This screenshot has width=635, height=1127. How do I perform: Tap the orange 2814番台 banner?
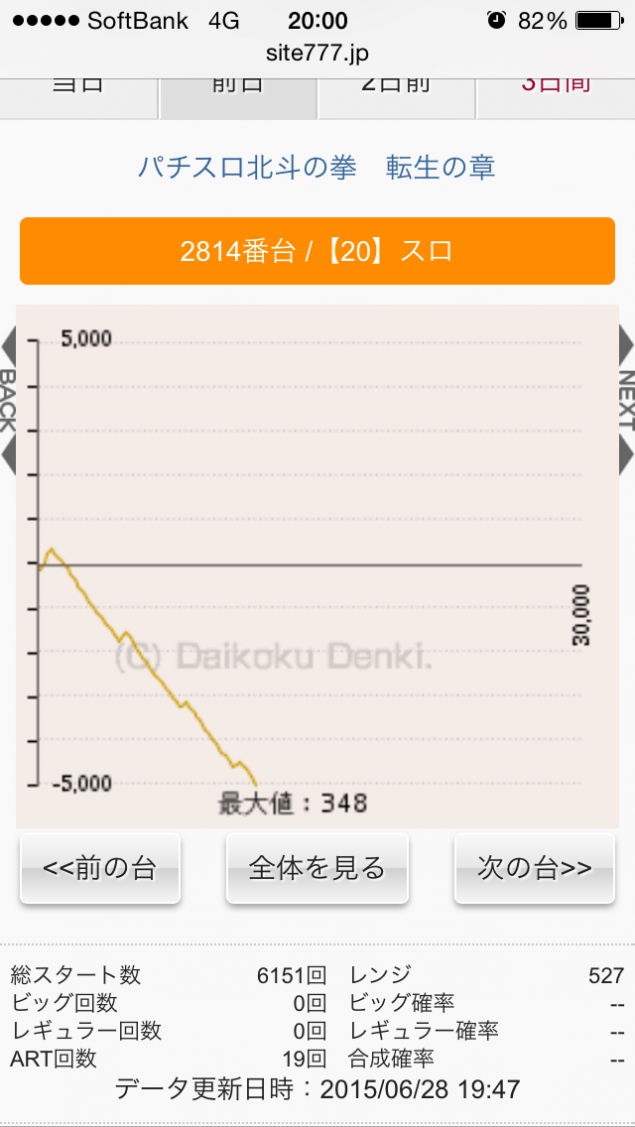317,251
